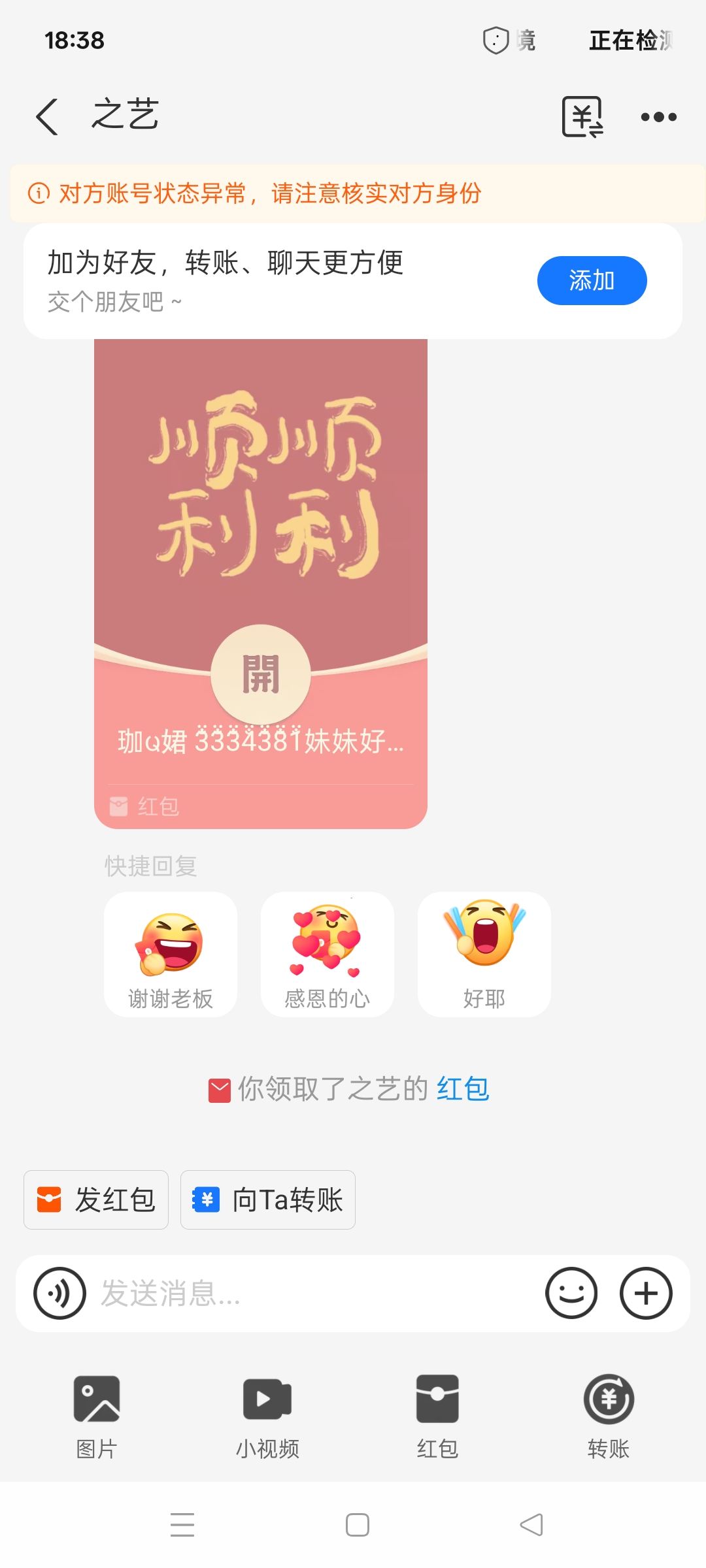
Task: Send the 感恩的心 quick reply sticker
Action: tap(327, 954)
